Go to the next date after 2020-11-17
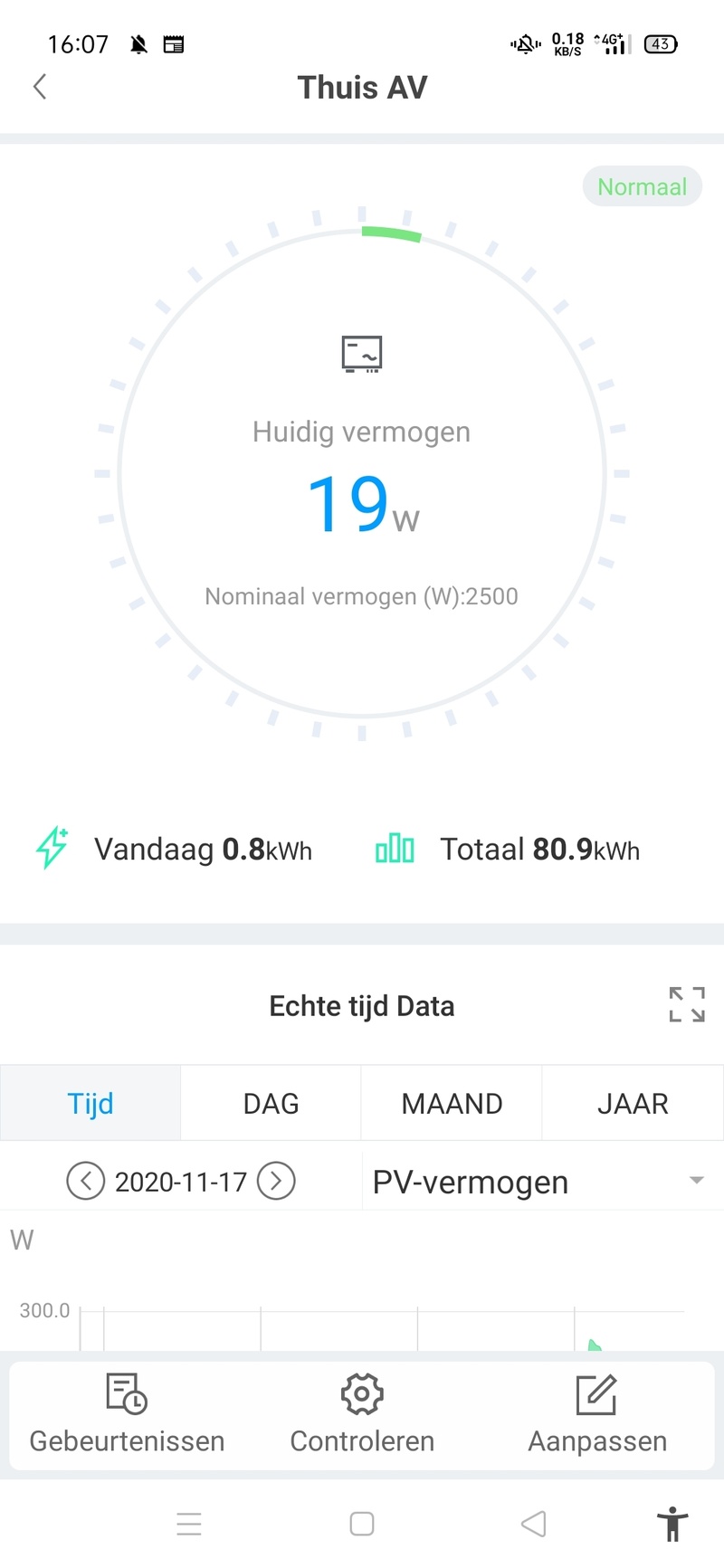The width and height of the screenshot is (724, 1568). pos(276,1181)
